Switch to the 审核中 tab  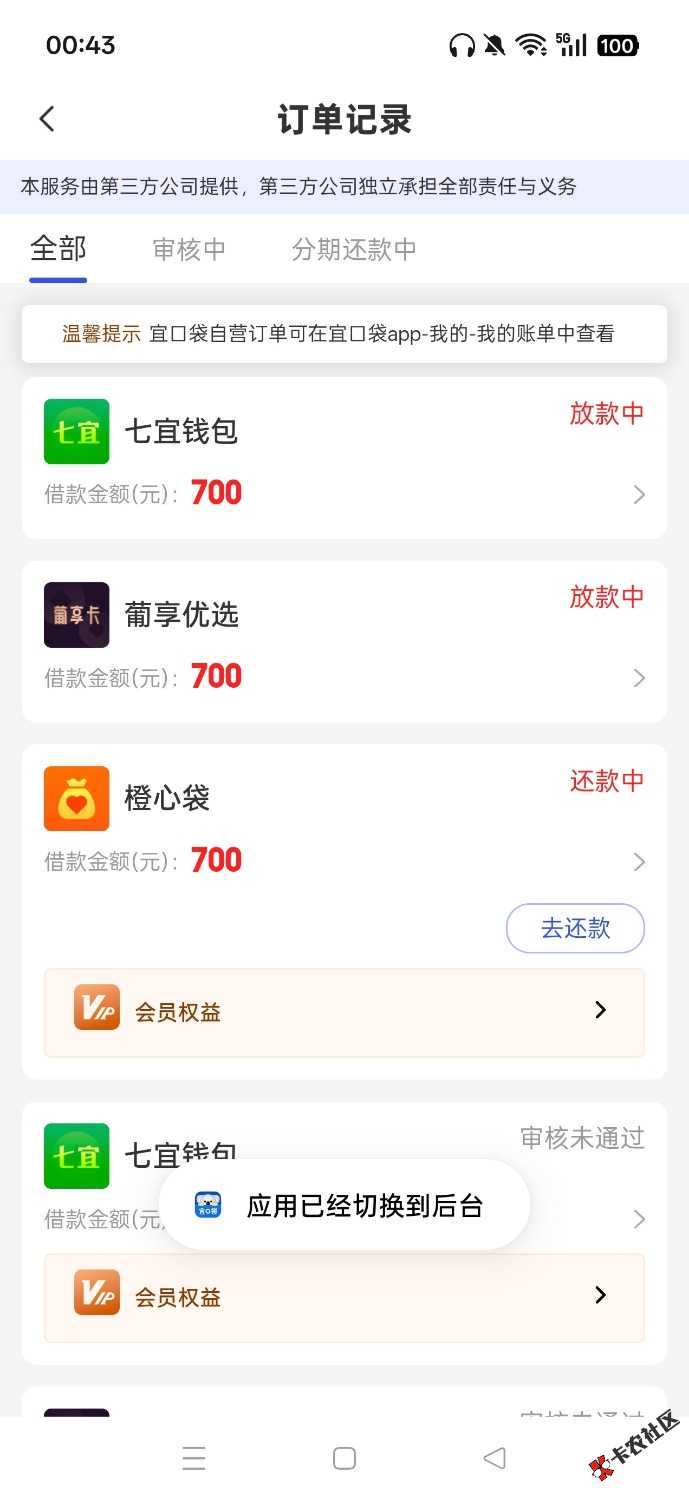point(188,249)
